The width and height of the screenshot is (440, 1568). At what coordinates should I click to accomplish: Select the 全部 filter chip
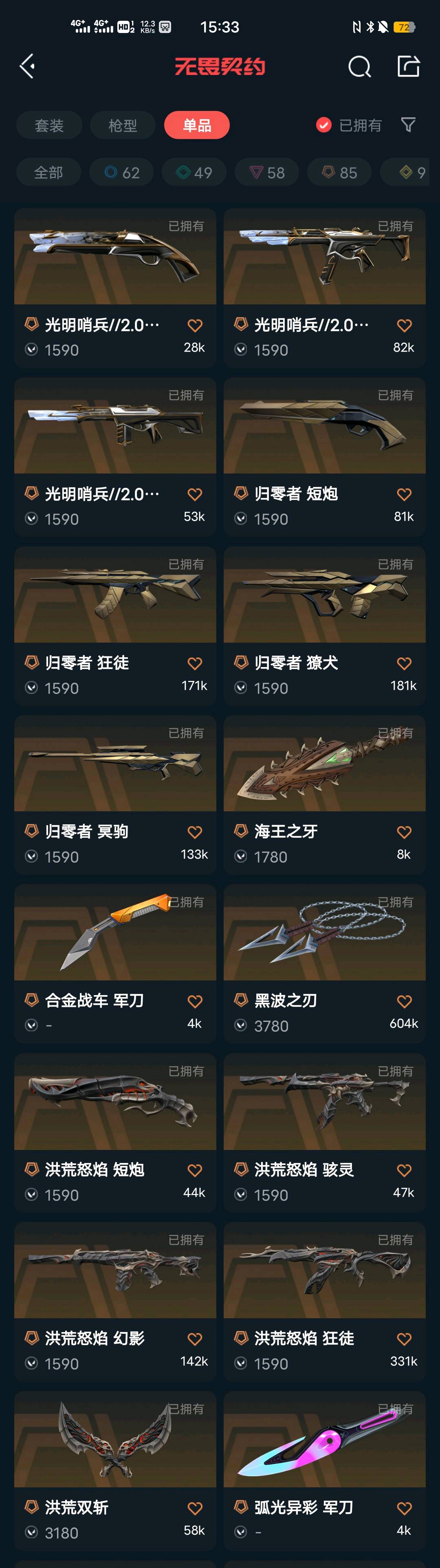[x=49, y=173]
